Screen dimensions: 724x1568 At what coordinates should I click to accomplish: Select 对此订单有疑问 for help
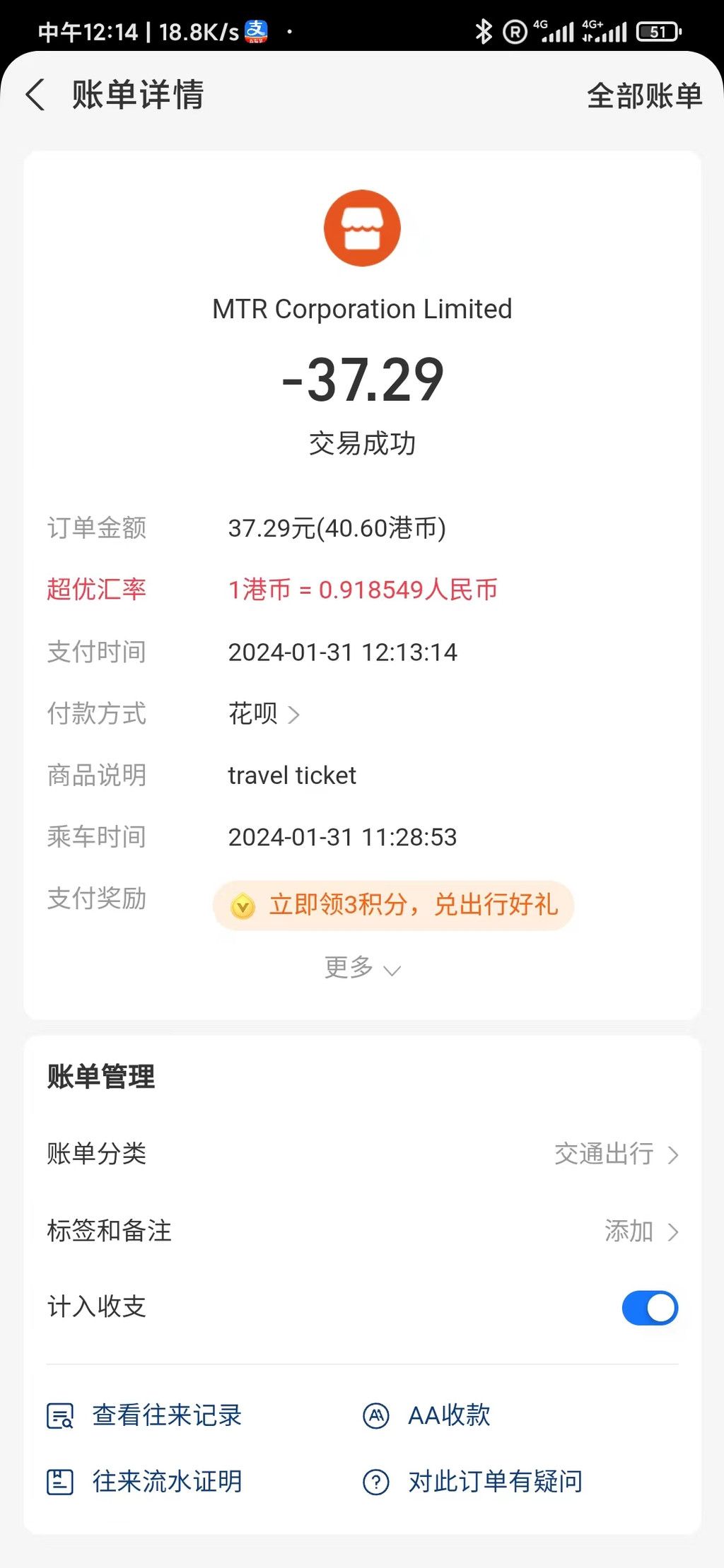(472, 1482)
